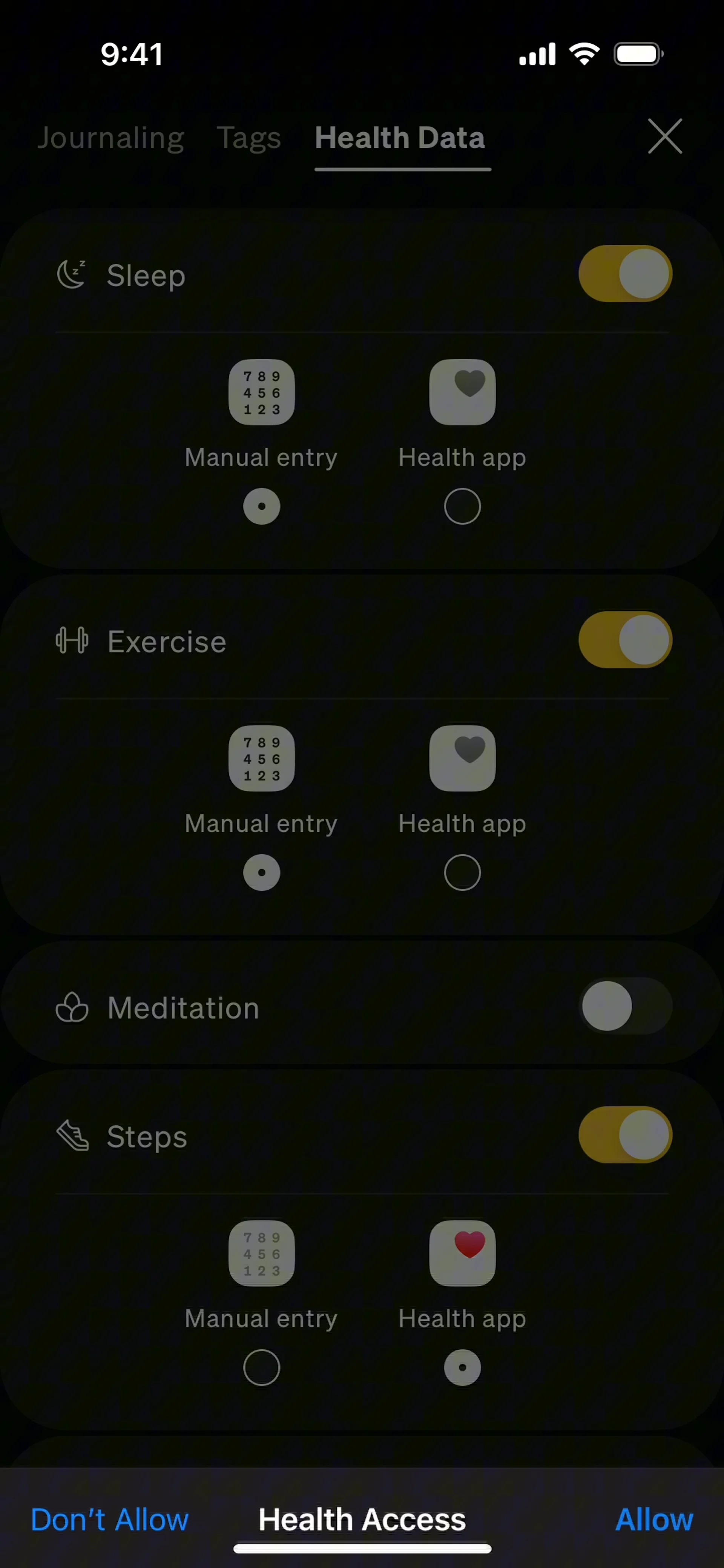
Task: Turn off the Steps switch
Action: (x=625, y=1134)
